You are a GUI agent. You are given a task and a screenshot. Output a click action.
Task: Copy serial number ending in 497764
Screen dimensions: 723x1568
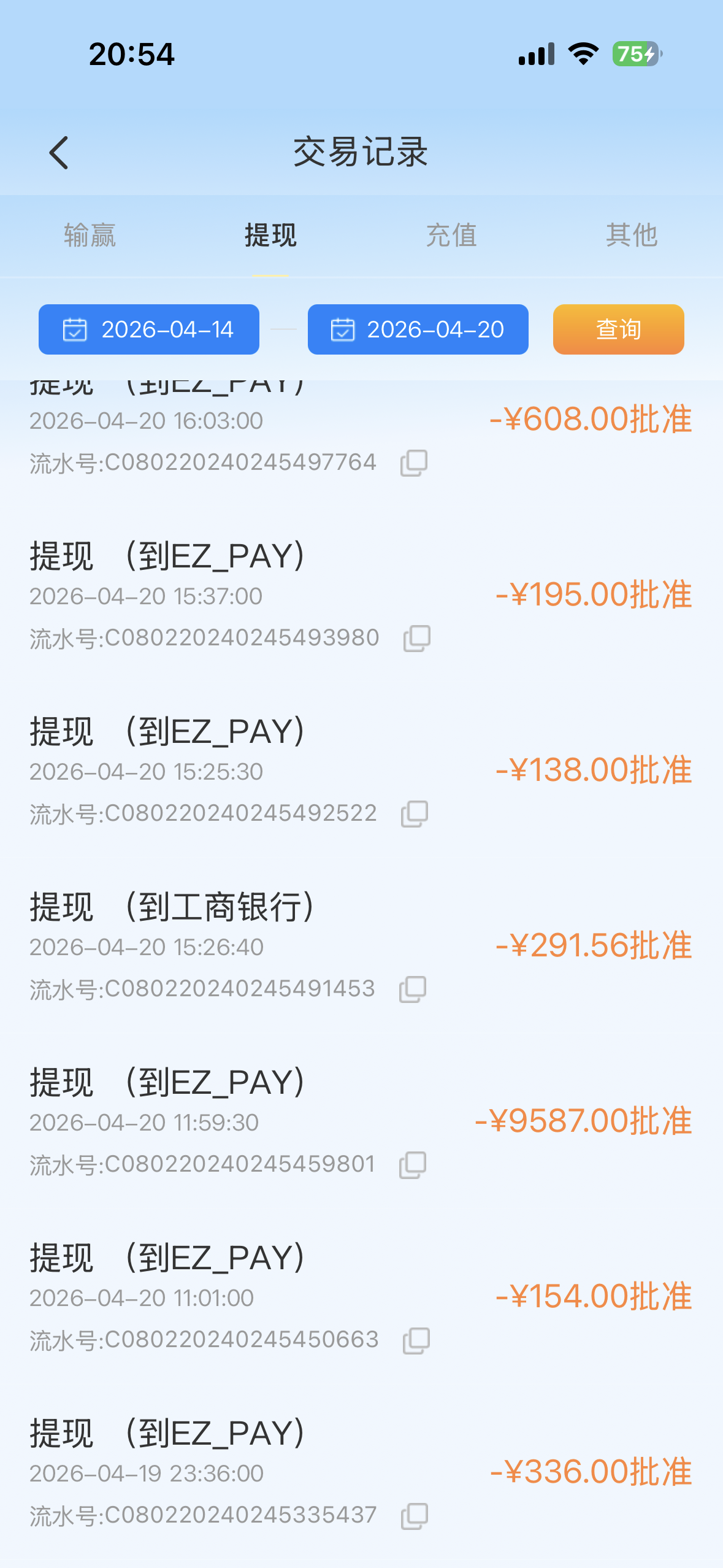coord(414,463)
